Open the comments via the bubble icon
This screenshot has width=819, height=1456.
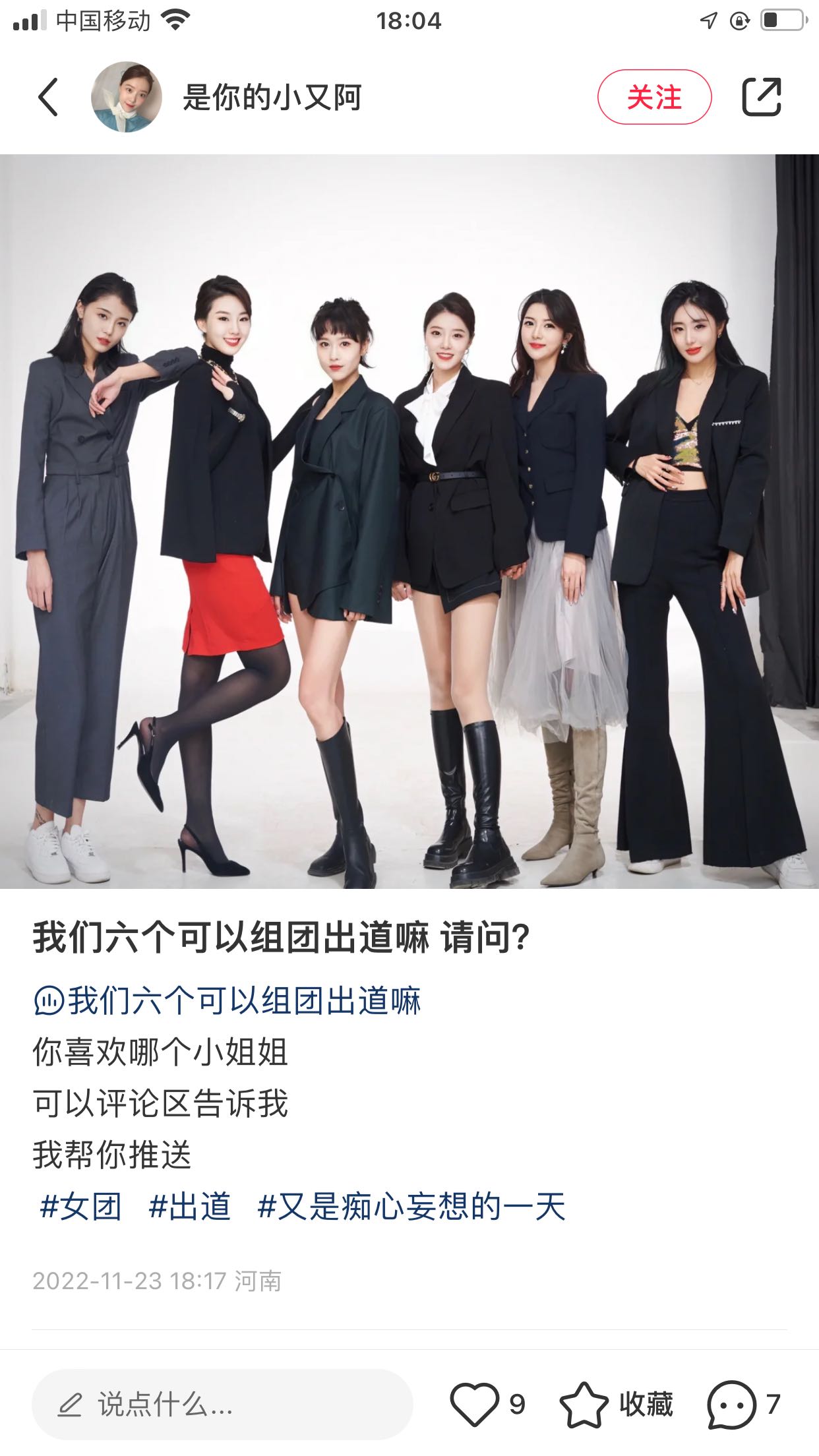[731, 1405]
